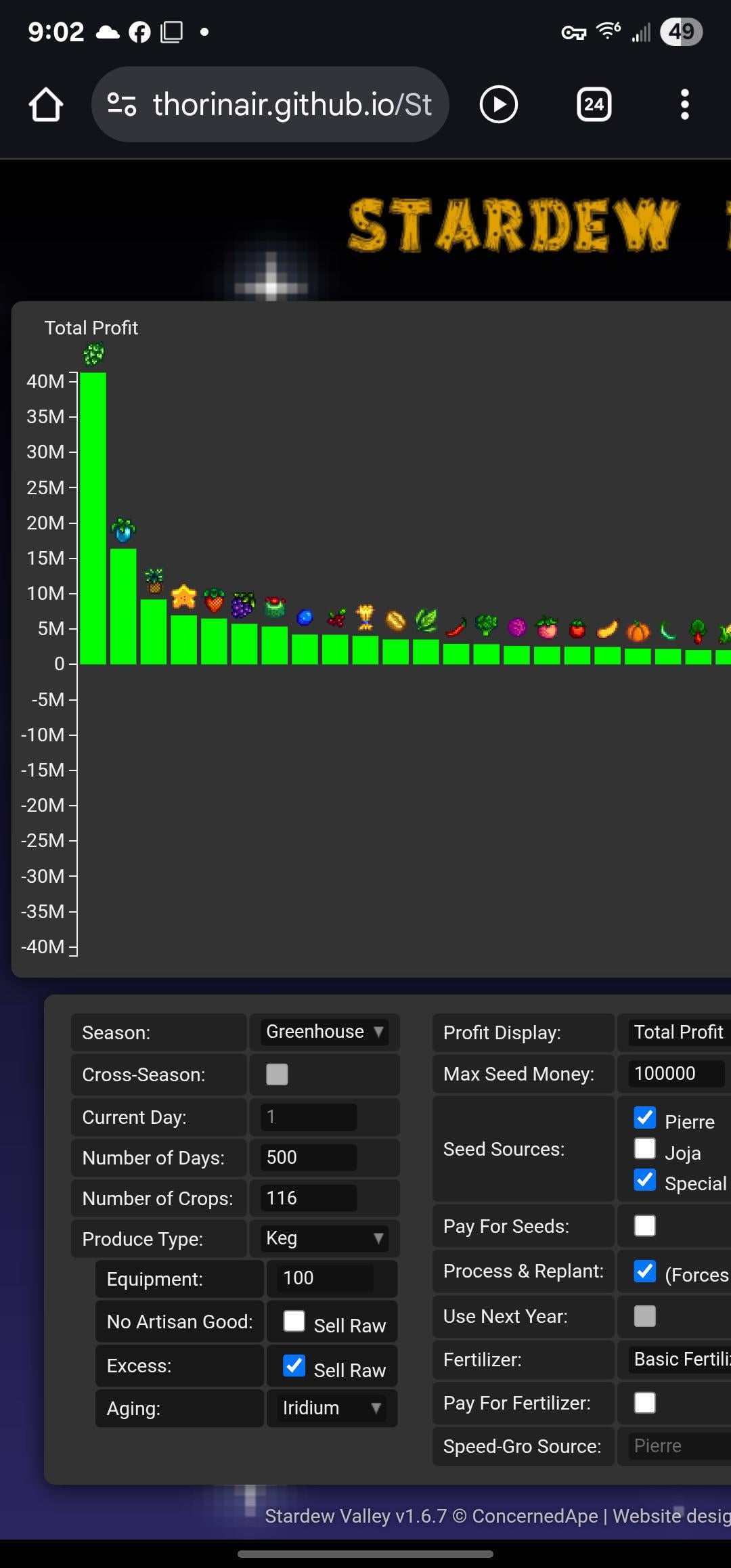Edit the Number of Days field
Screen dimensions: 731x1568
coord(309,1157)
